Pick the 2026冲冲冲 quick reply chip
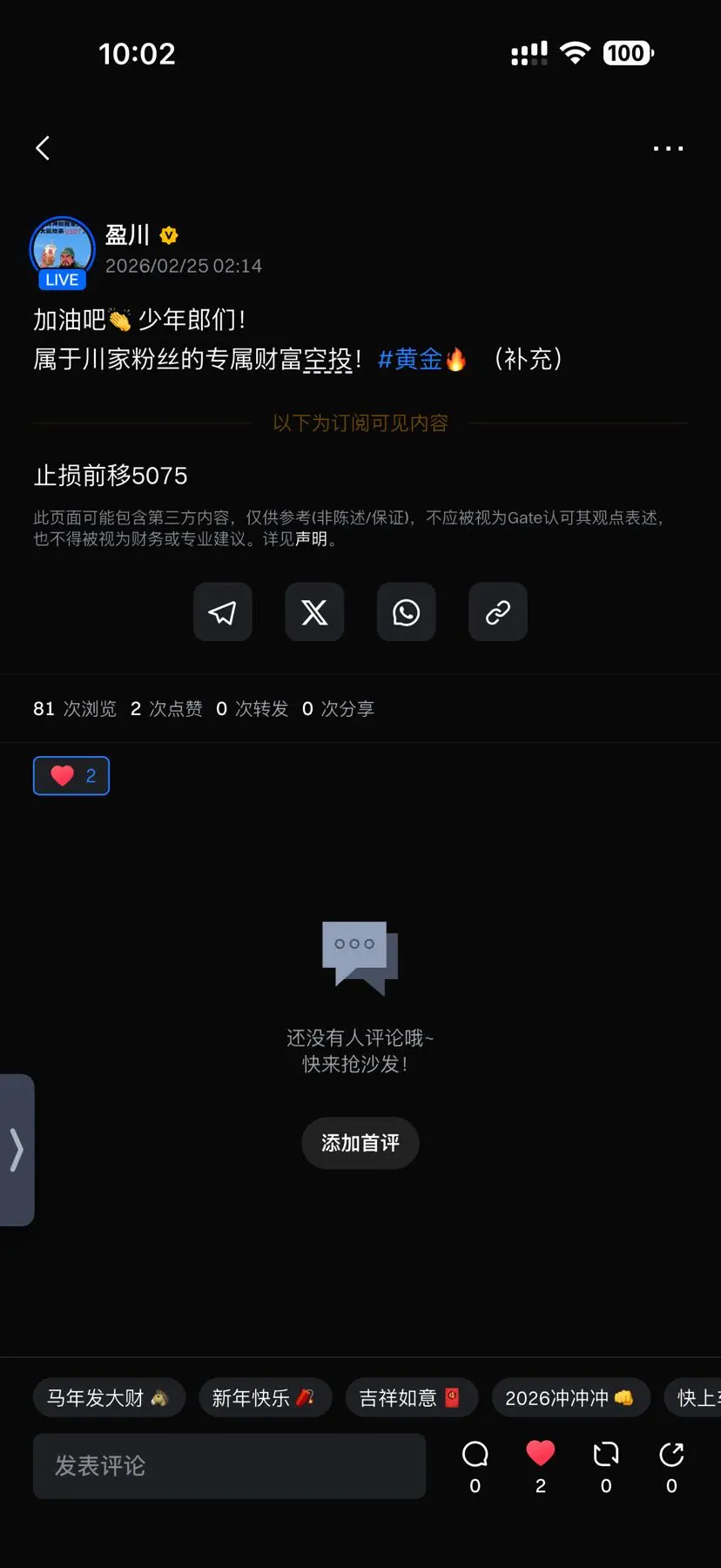Image resolution: width=721 pixels, height=1568 pixels. coord(570,1397)
